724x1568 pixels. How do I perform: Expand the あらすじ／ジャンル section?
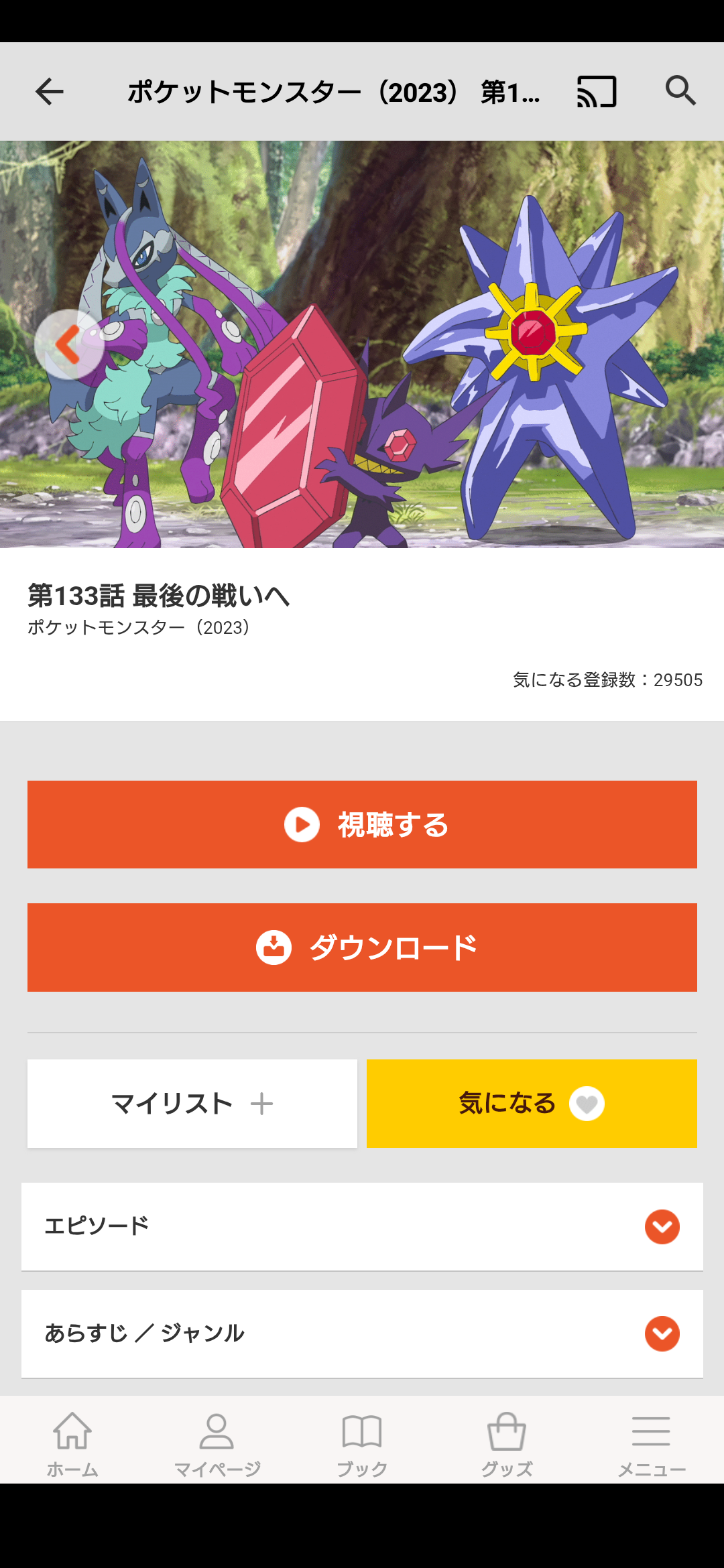tap(362, 1333)
